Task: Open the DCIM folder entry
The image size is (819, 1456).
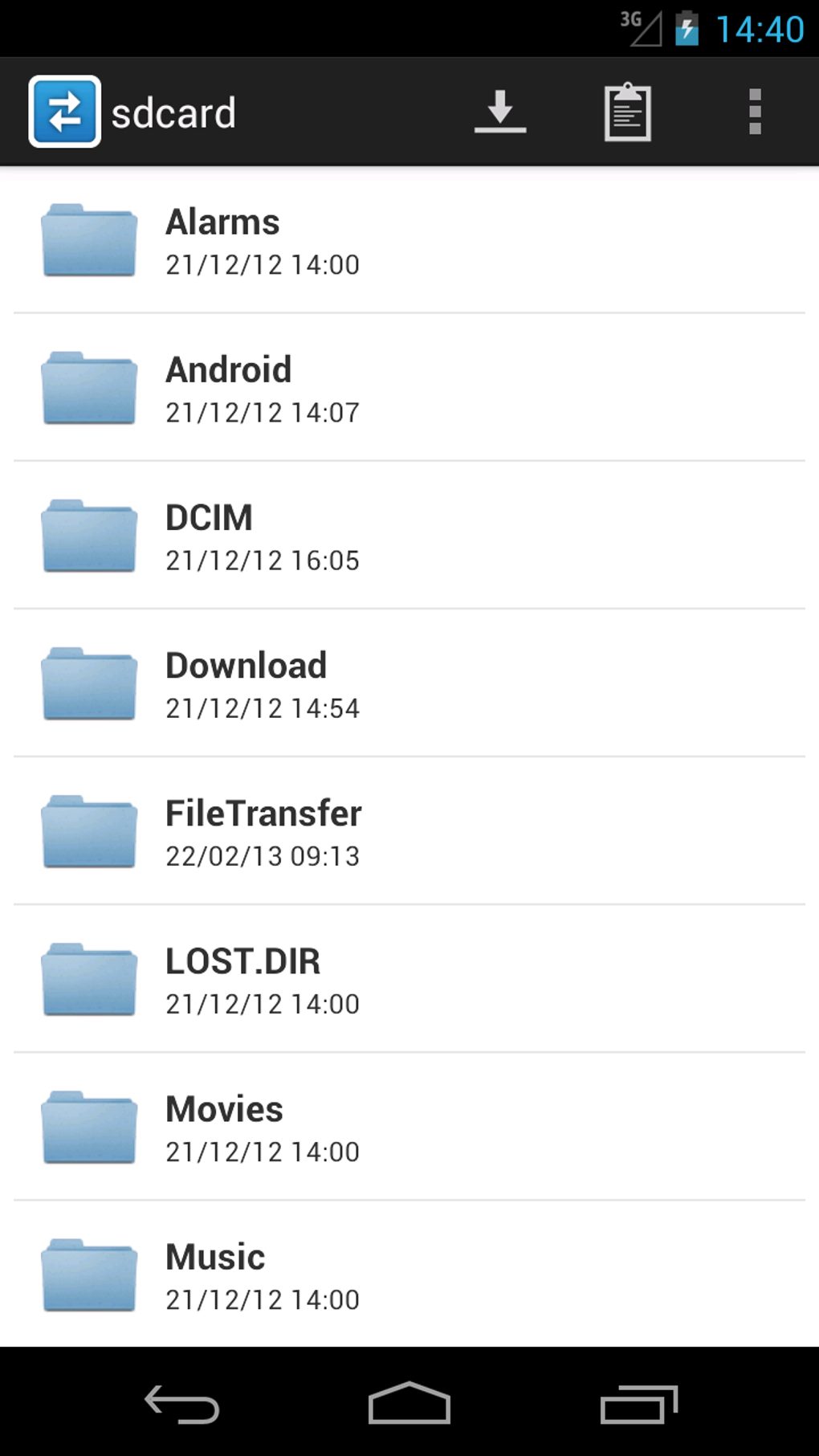Action: pyautogui.click(x=321, y=536)
